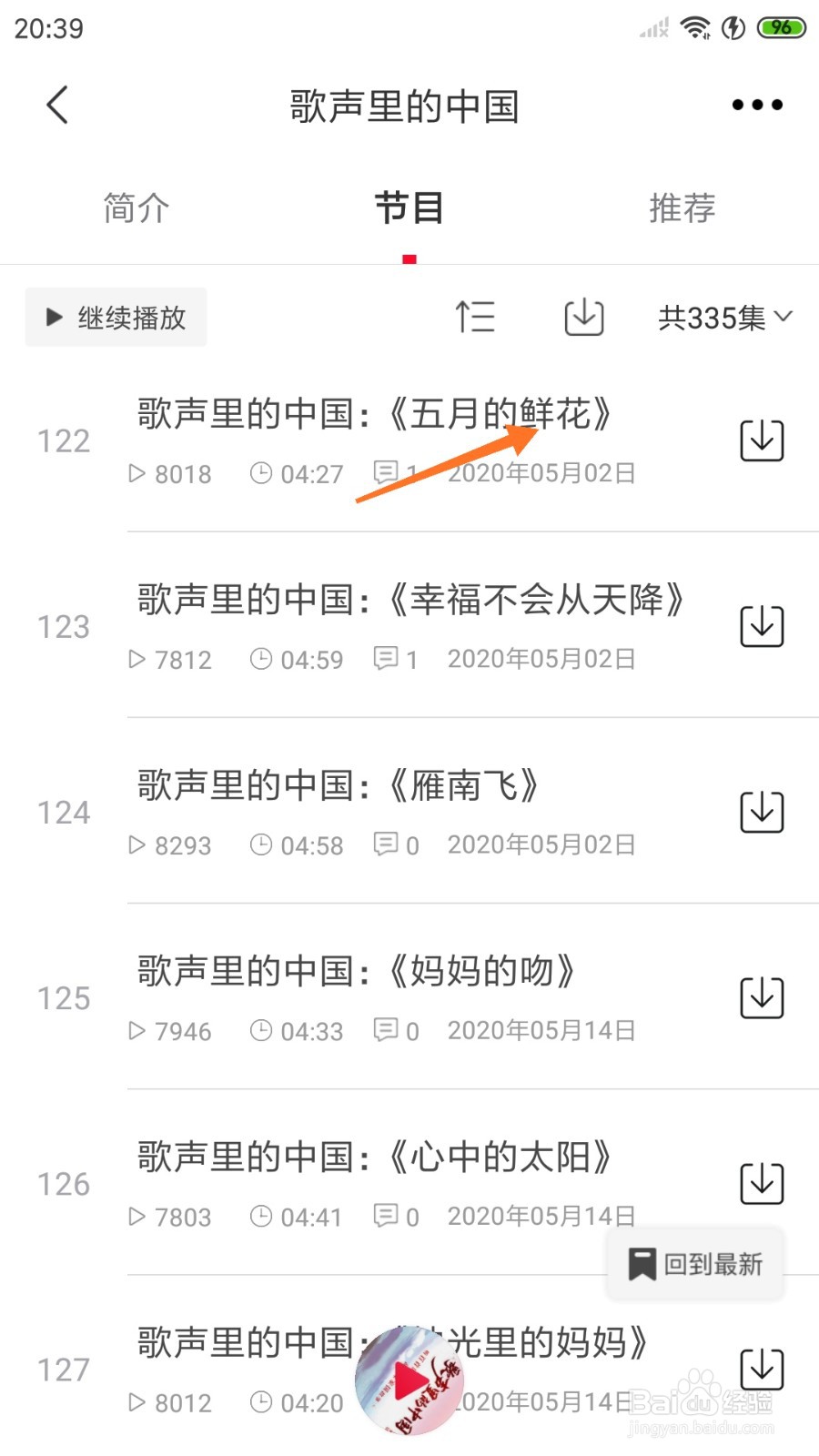Expand the 共335集 episode range selector
The height and width of the screenshot is (1456, 819).
click(723, 318)
